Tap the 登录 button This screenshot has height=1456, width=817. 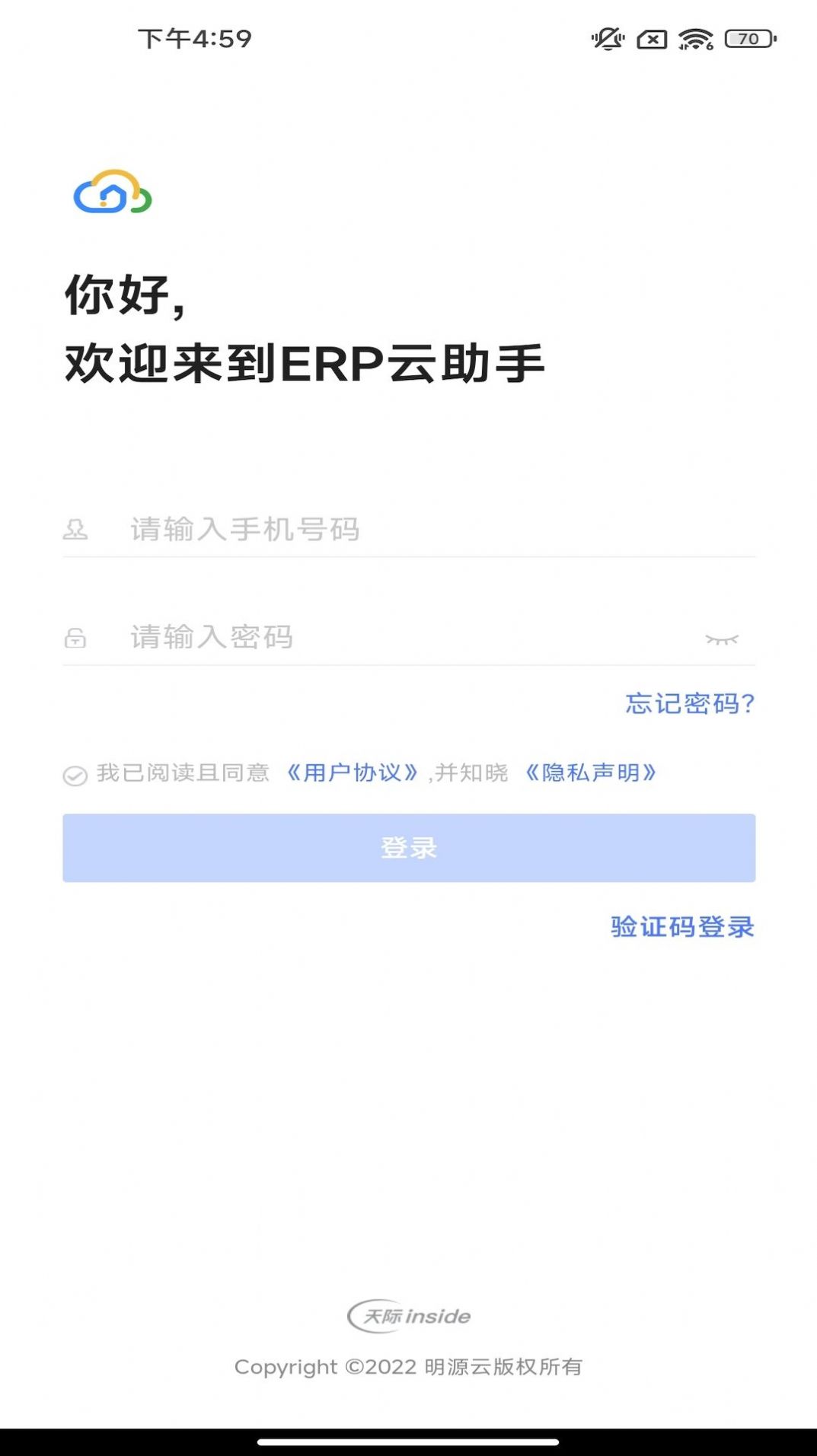409,848
